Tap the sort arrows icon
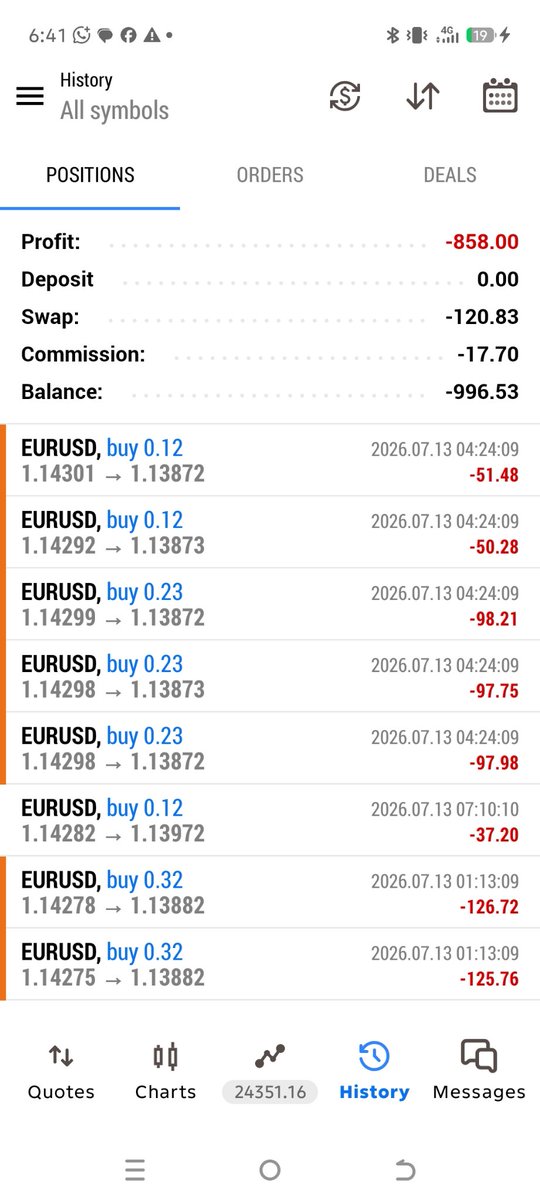 pyautogui.click(x=423, y=96)
